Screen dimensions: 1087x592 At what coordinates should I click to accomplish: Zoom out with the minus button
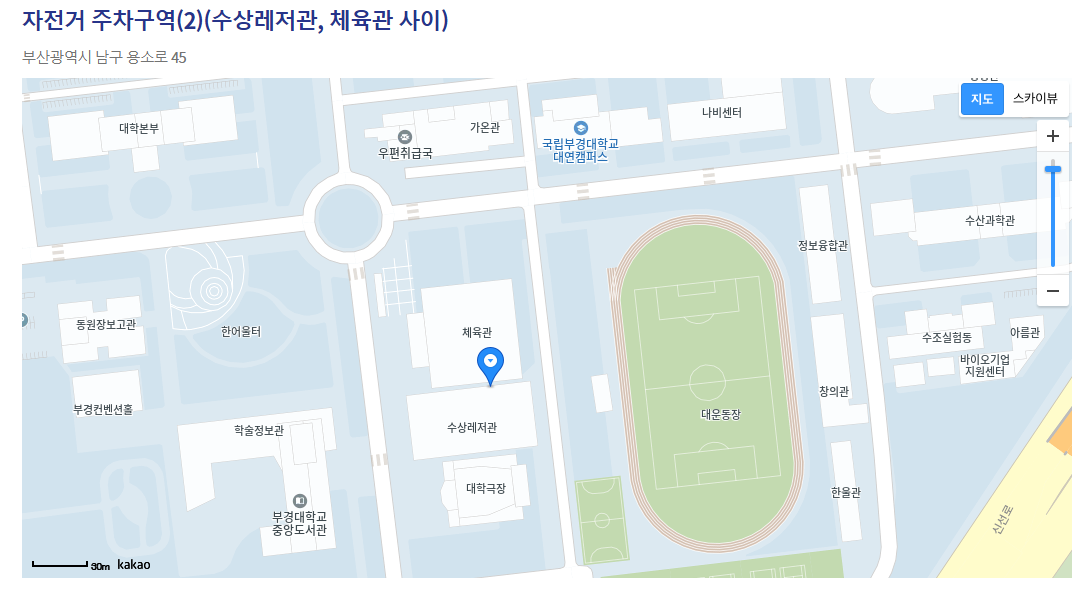[x=1052, y=291]
